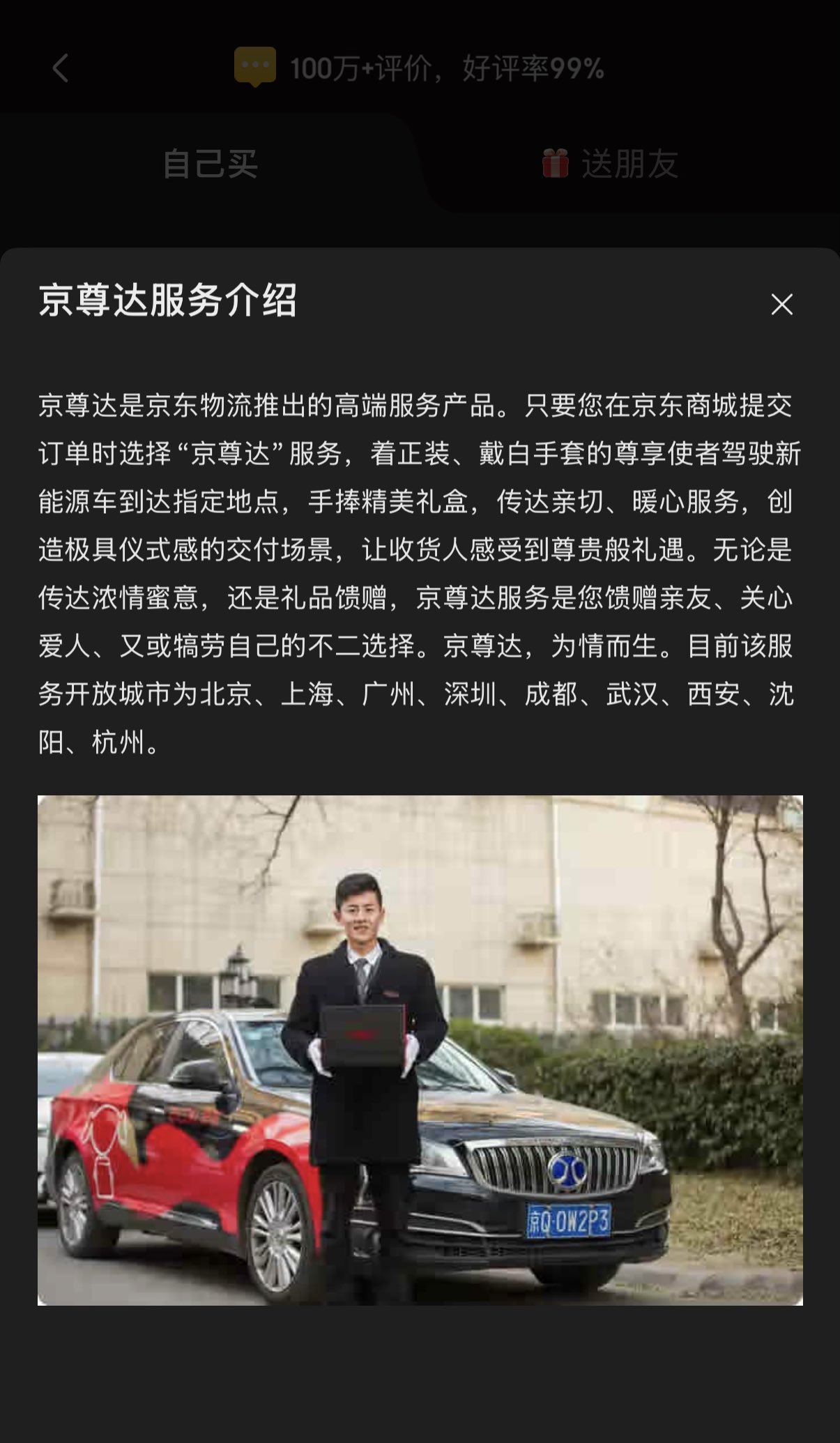Close the 京尊达服务介绍 panel

[781, 305]
